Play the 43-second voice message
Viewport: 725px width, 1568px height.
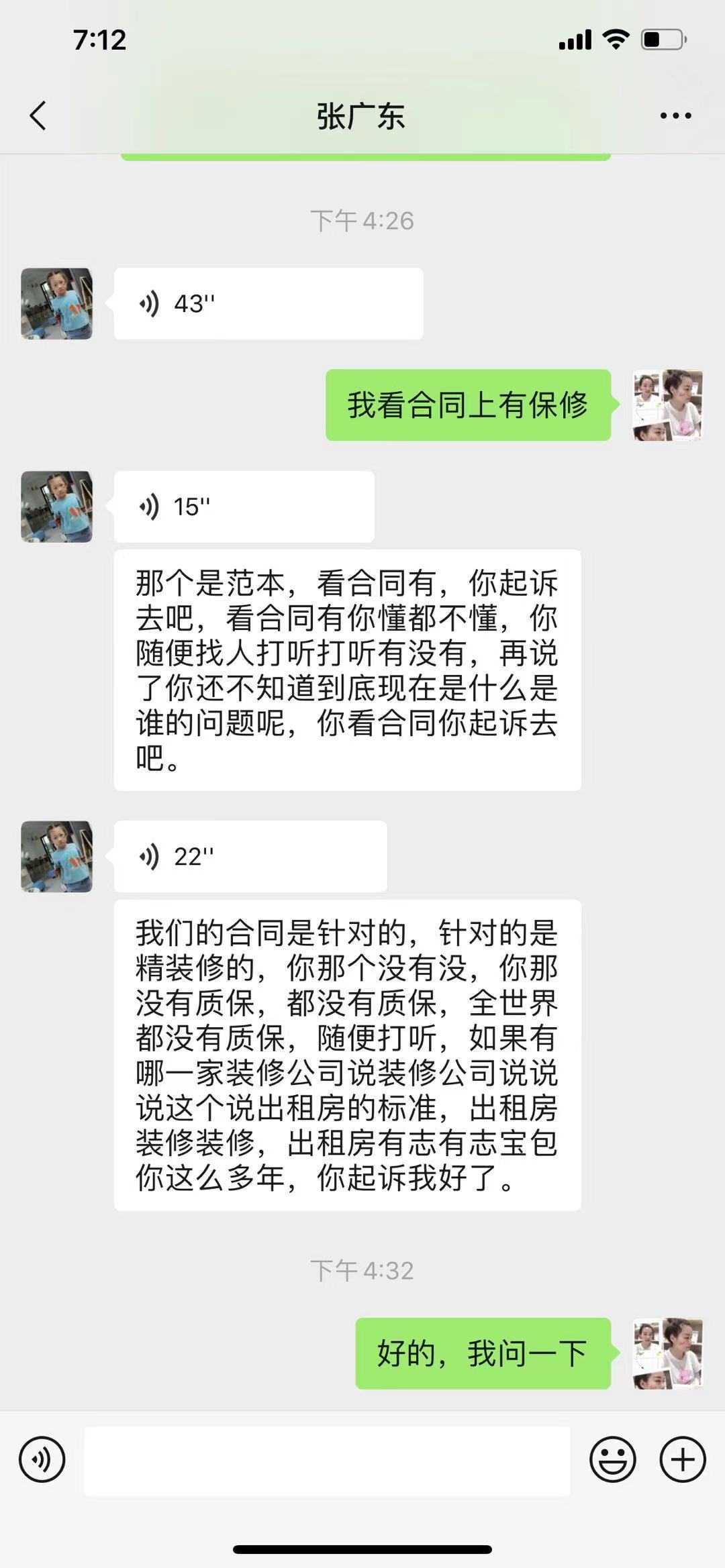268,304
